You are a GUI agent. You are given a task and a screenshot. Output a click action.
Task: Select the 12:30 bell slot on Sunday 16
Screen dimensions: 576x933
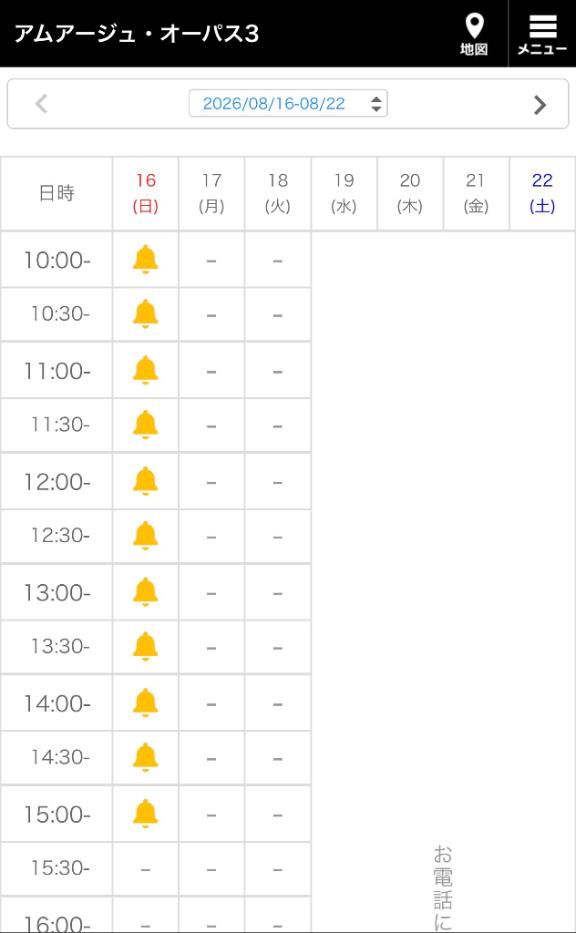click(145, 536)
